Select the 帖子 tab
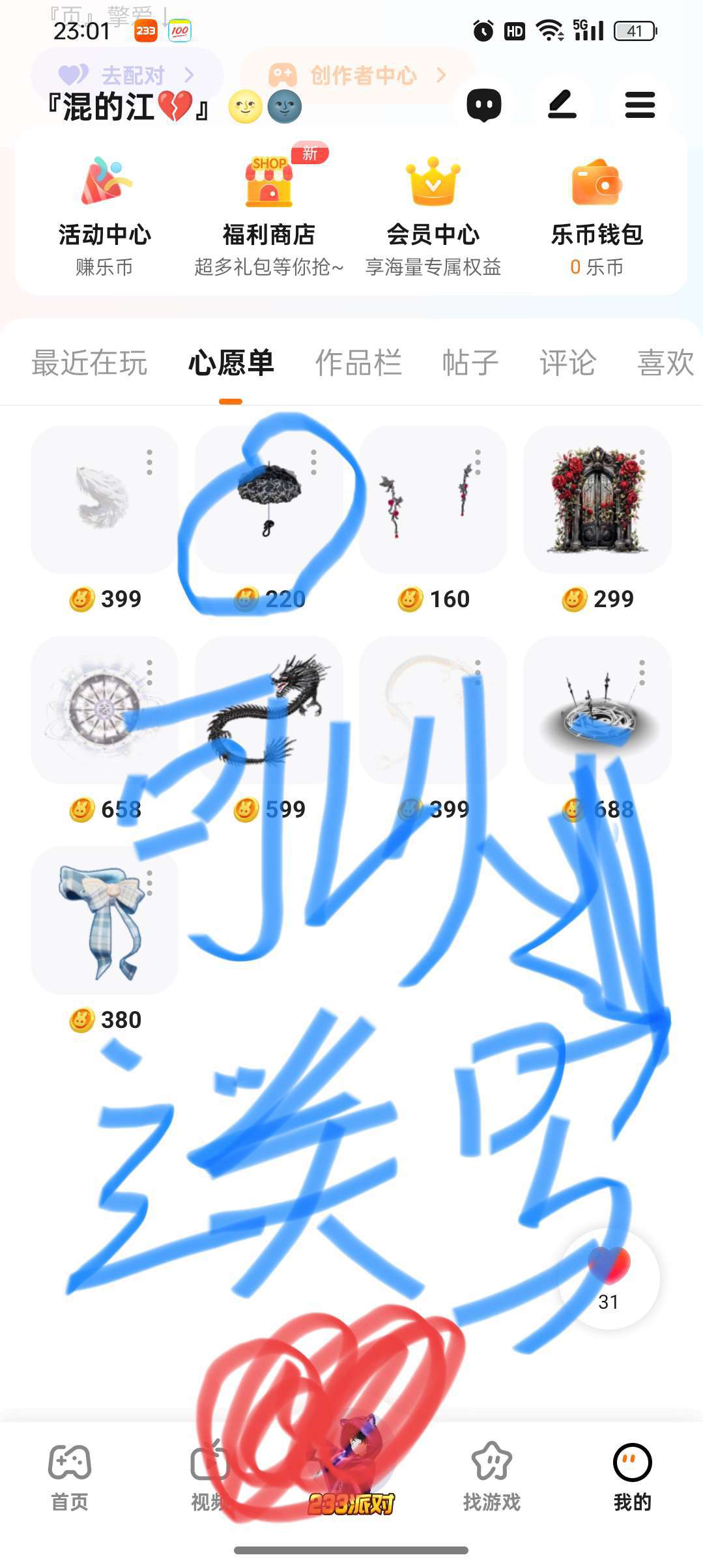Viewport: 703px width, 1568px height. tap(470, 363)
